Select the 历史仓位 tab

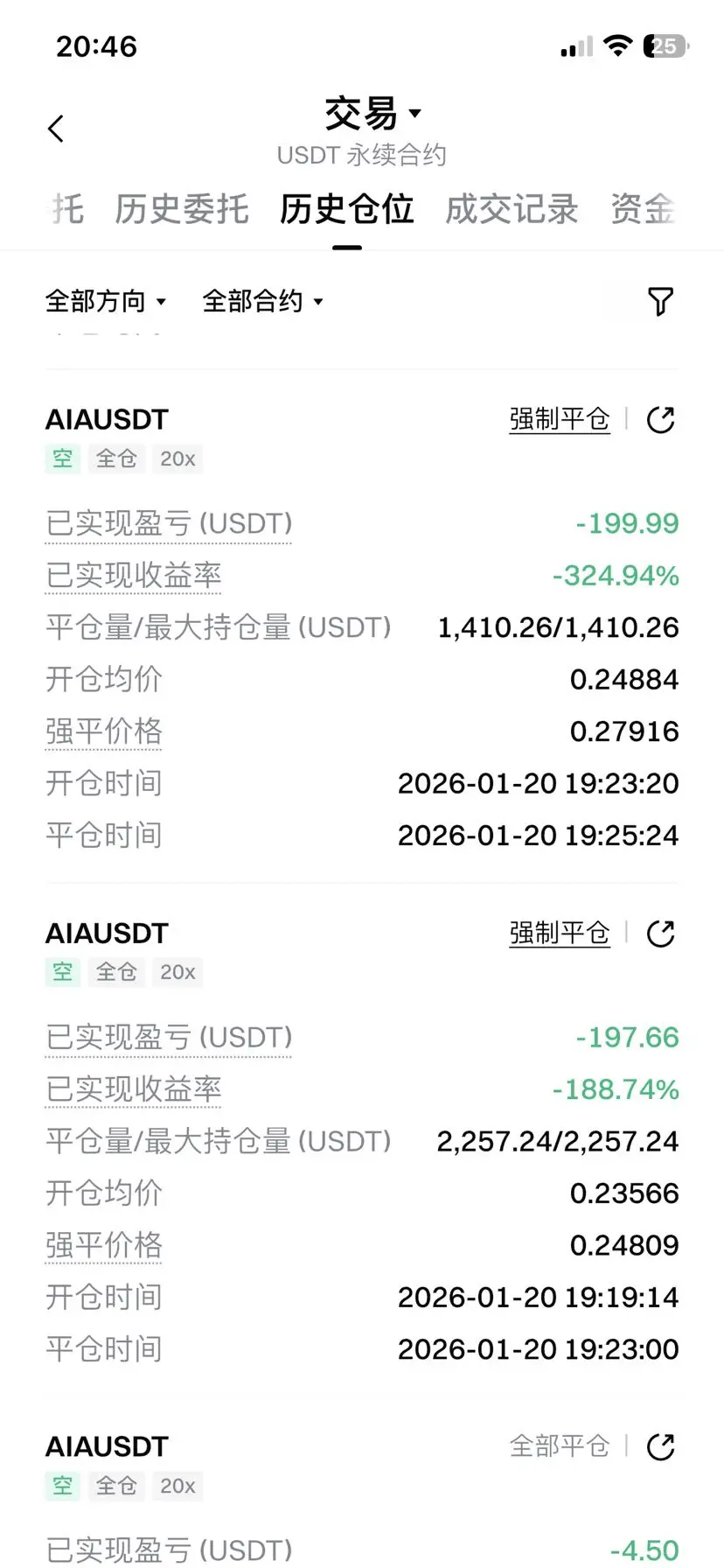coord(346,210)
